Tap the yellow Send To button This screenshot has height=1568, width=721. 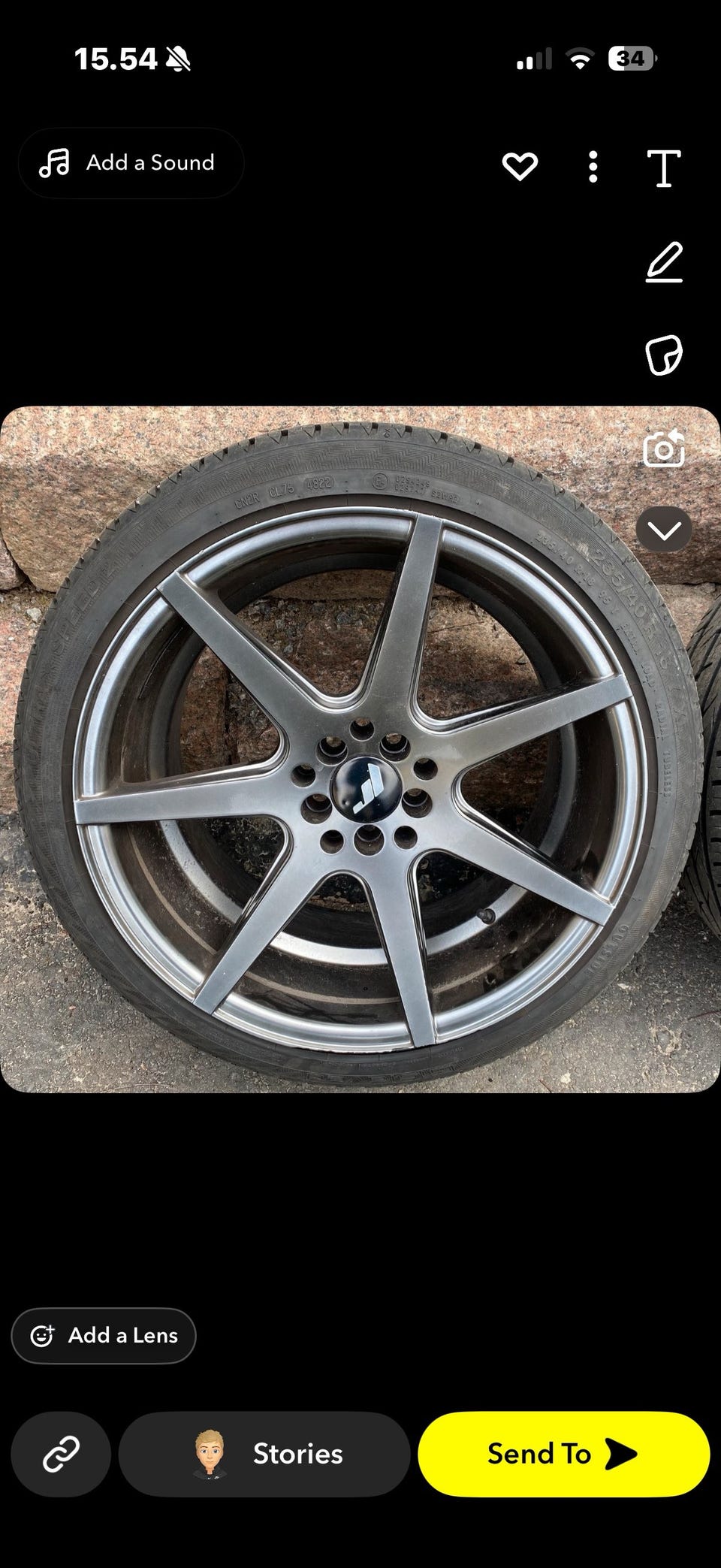coord(563,1454)
